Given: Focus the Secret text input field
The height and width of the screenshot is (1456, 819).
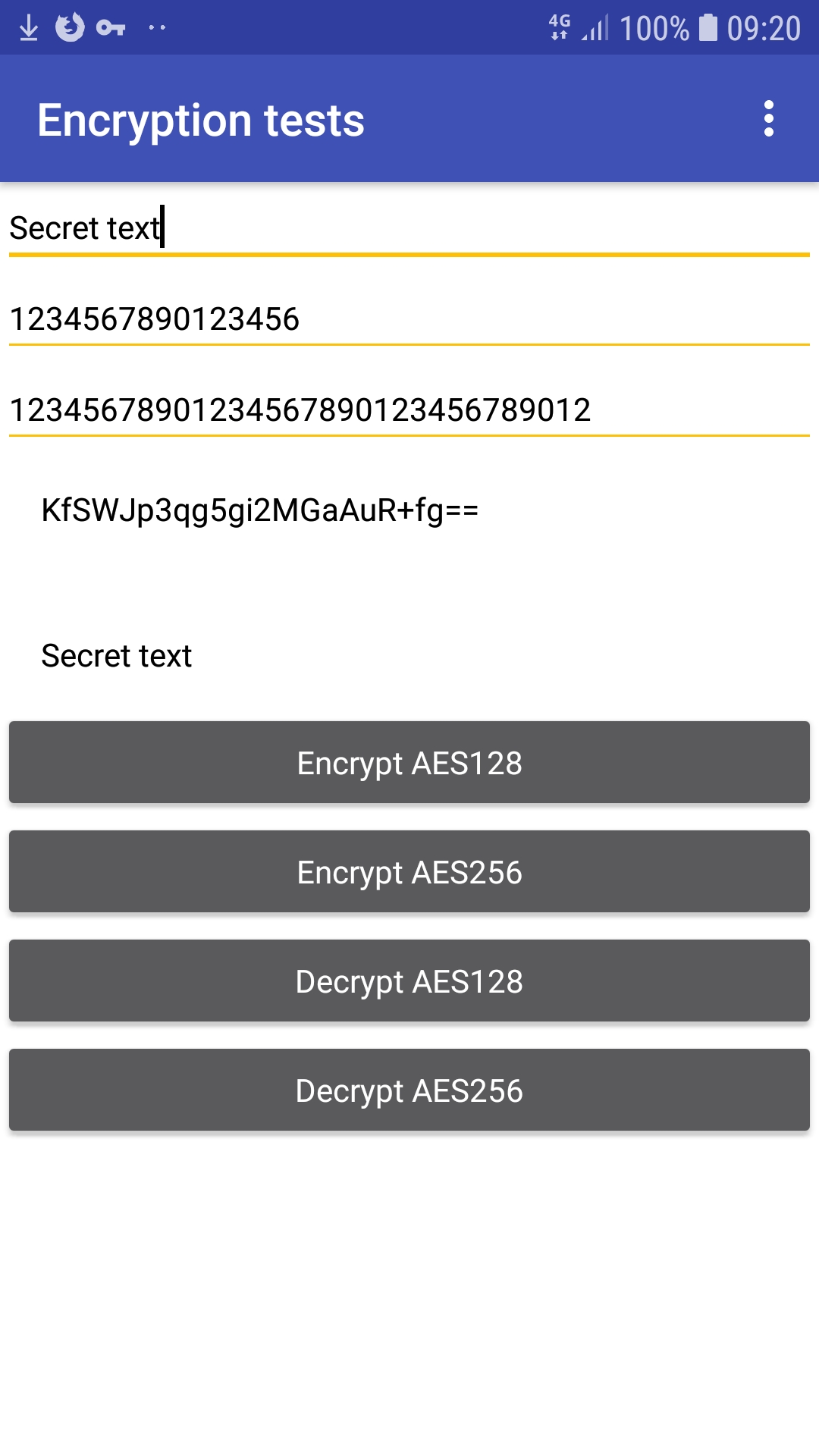Looking at the screenshot, I should [409, 227].
